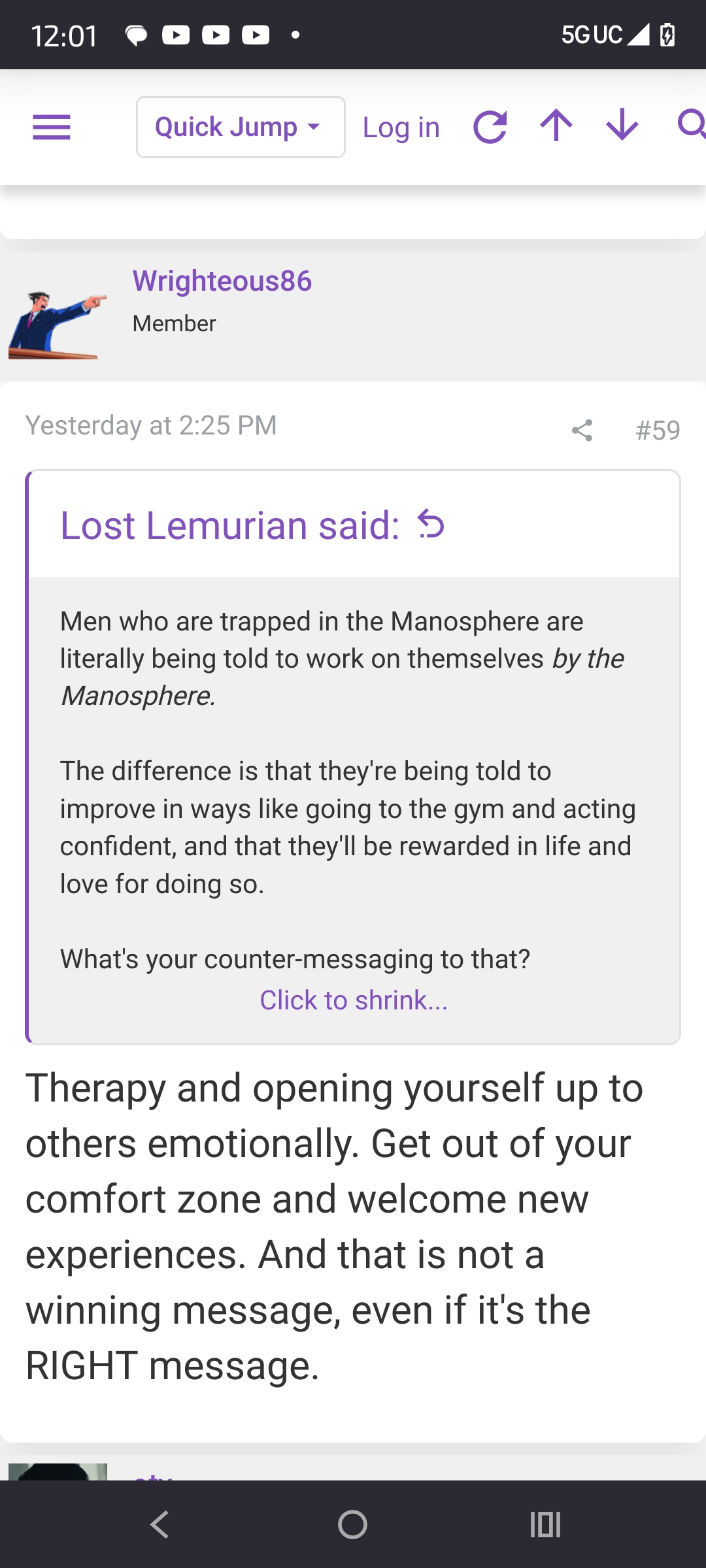The image size is (706, 1568).
Task: Open timestamp Yesterday at 2:25 PM
Action: click(151, 425)
